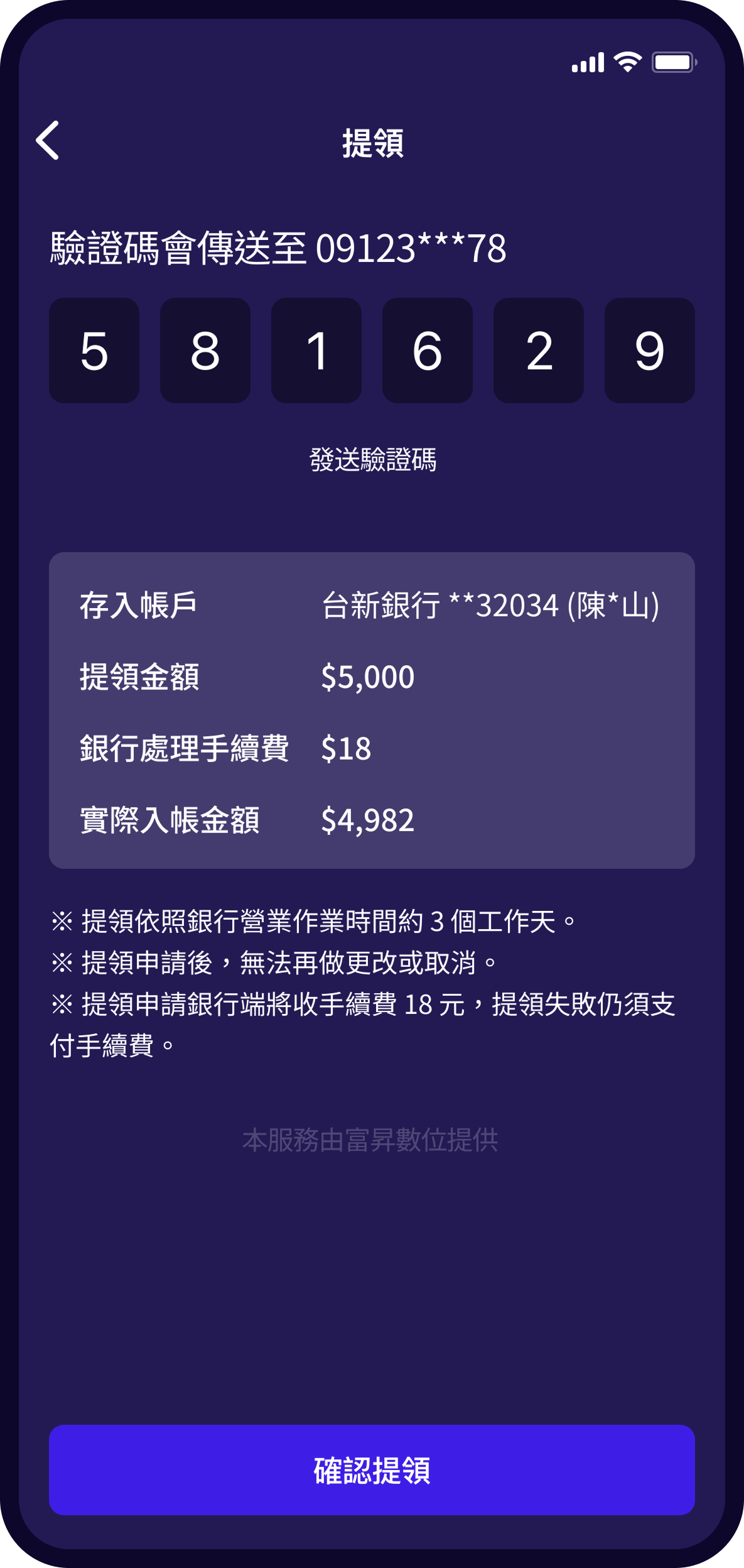Select the last code box showing 9

(x=650, y=351)
